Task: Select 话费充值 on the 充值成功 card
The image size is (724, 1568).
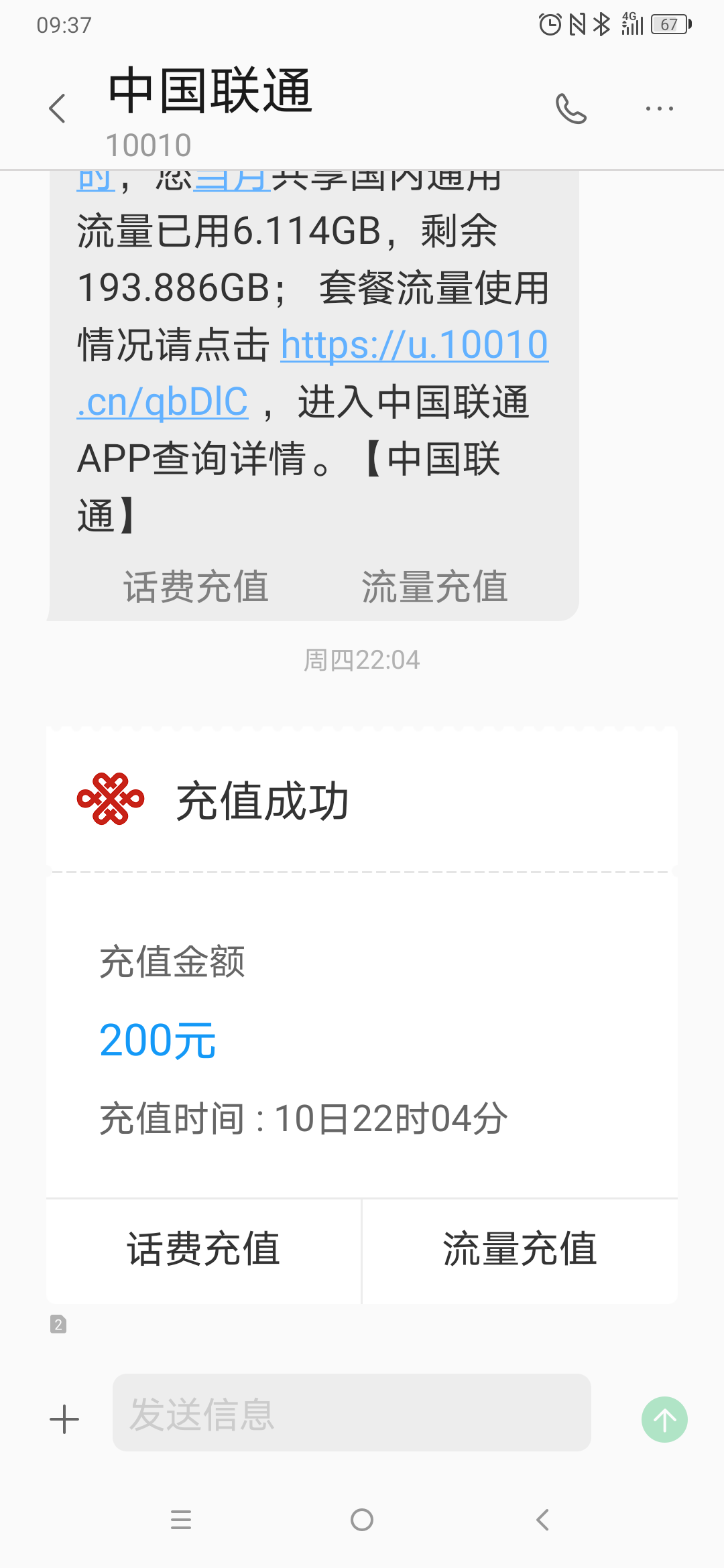Action: point(204,1250)
